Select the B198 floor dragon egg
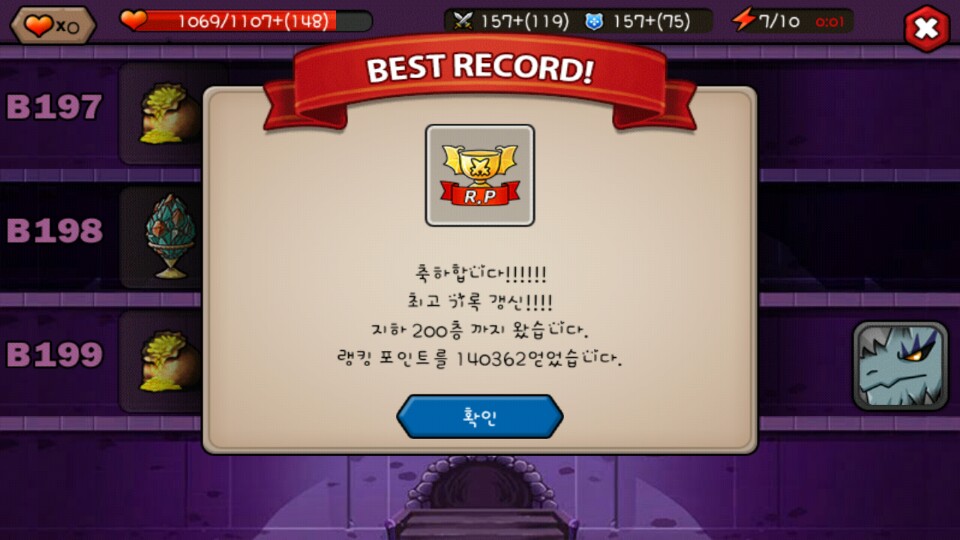 click(166, 236)
